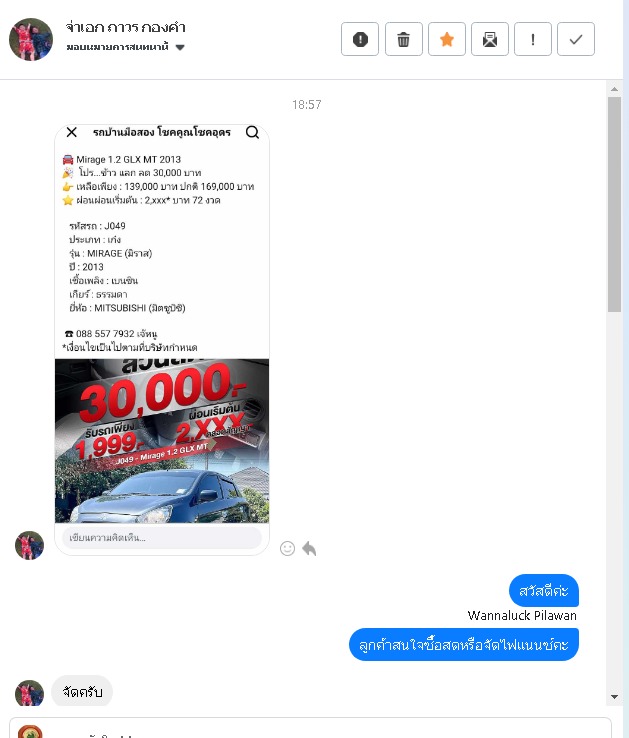Flag the conversation with the exclamation priority icon
Viewport: 629px width, 738px height.
pos(533,39)
